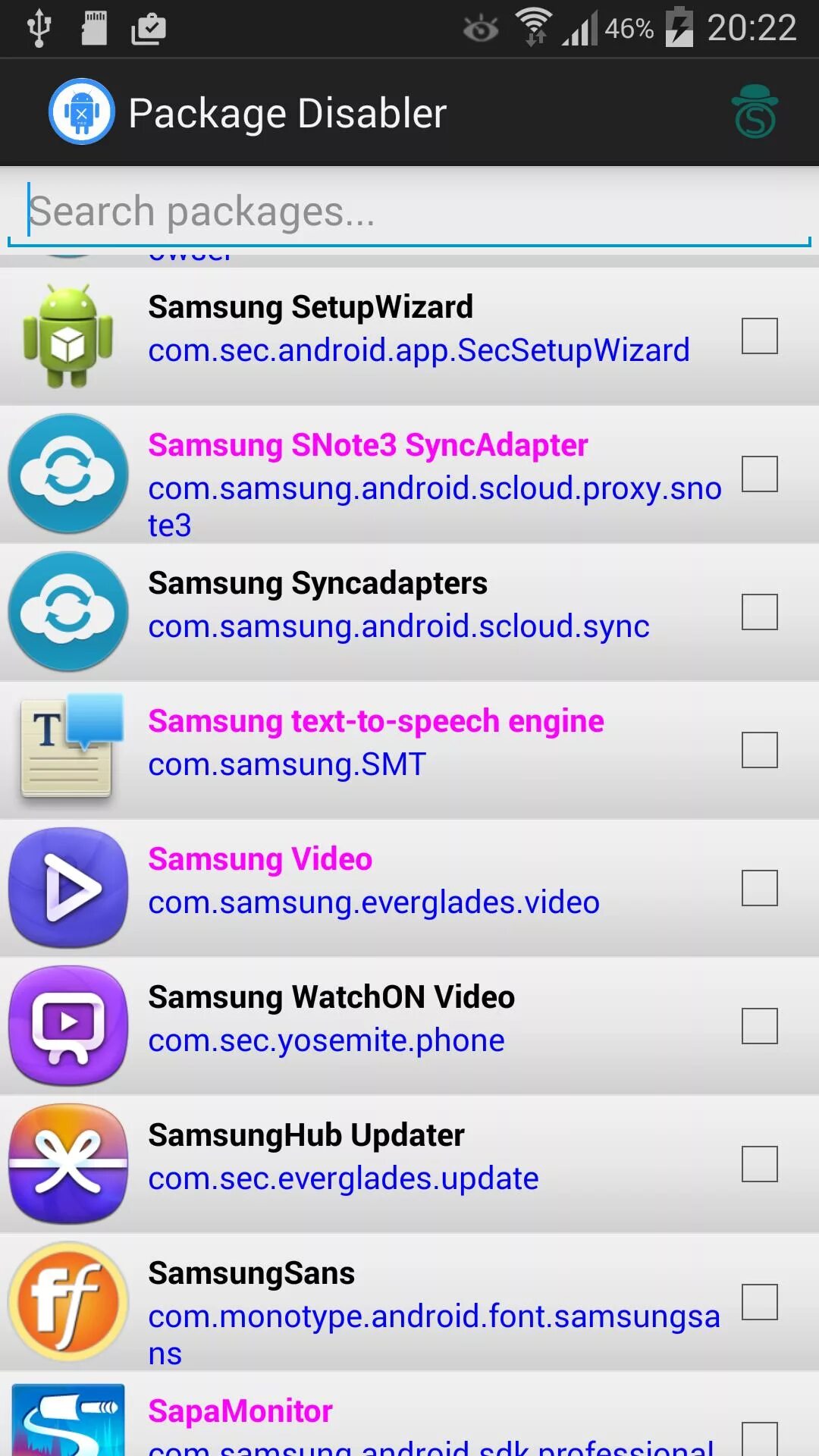The image size is (819, 1456).
Task: Tick the Samsung SNote3 SyncAdapter checkbox
Action: (x=759, y=474)
